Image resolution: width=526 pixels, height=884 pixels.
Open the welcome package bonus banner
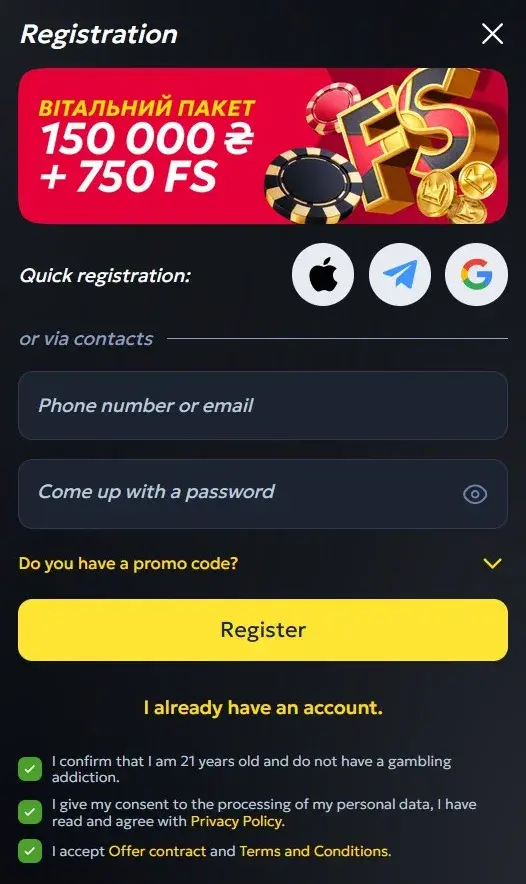click(x=263, y=146)
